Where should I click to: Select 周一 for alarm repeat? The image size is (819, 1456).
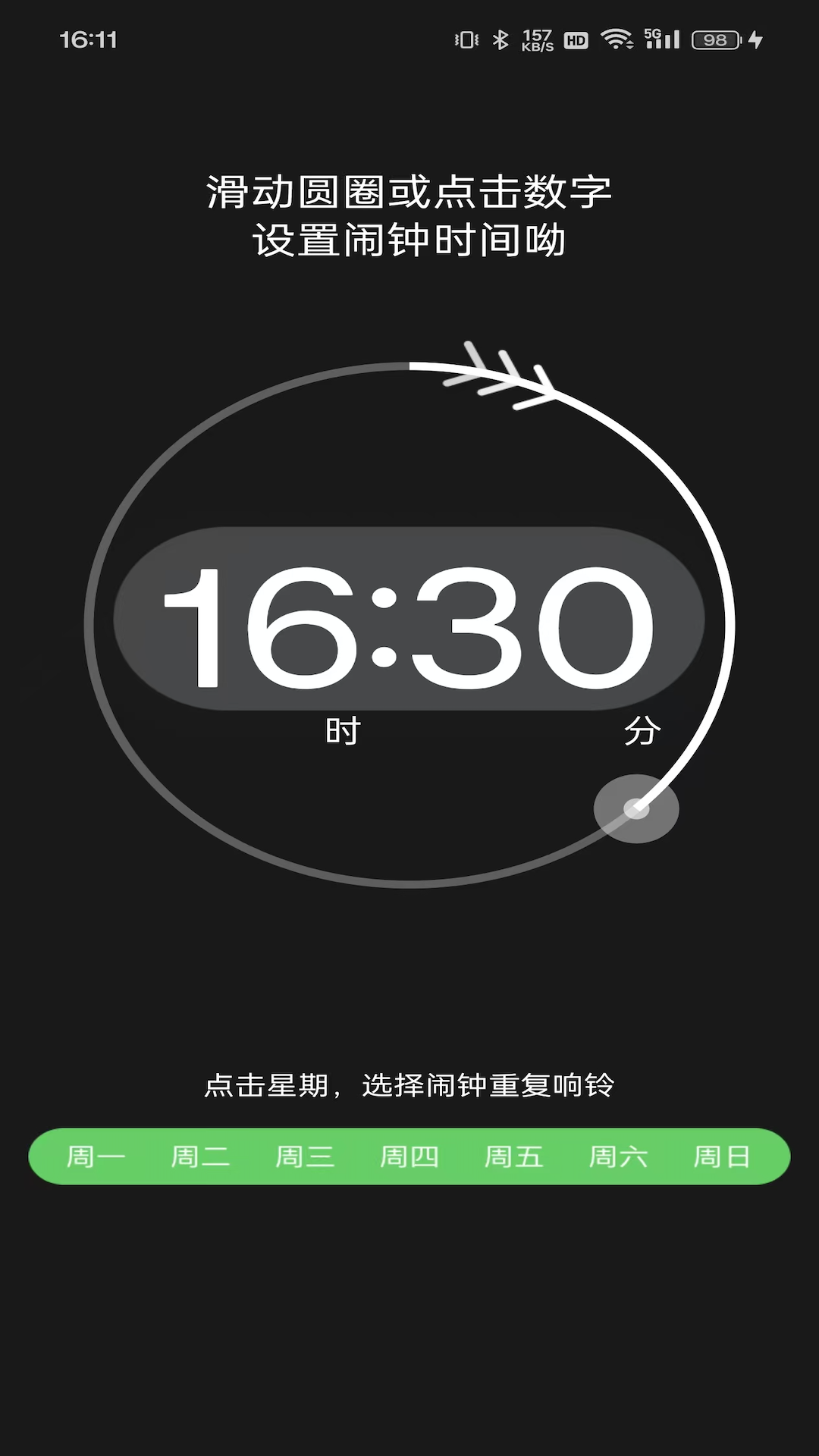coord(96,1156)
